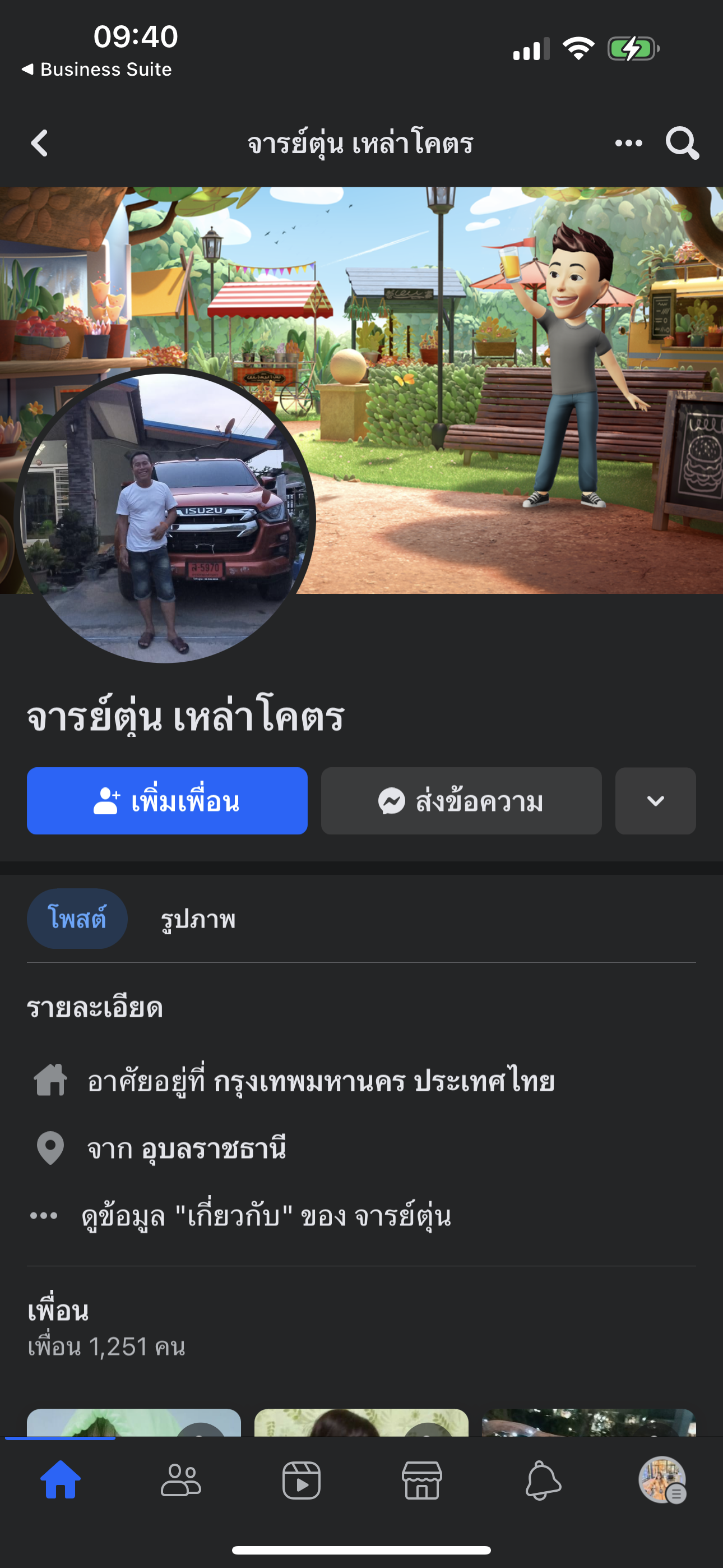Search within this profile

coord(682,144)
